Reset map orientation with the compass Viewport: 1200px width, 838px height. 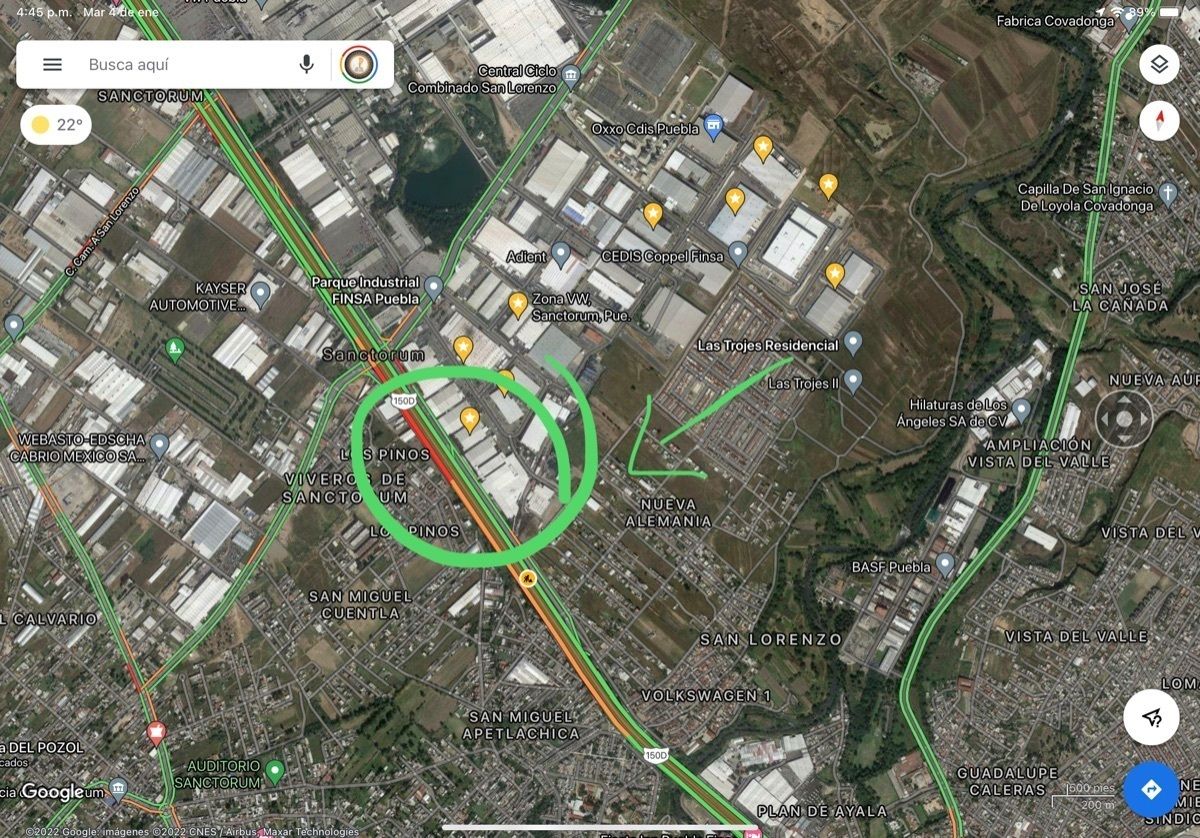(1159, 122)
